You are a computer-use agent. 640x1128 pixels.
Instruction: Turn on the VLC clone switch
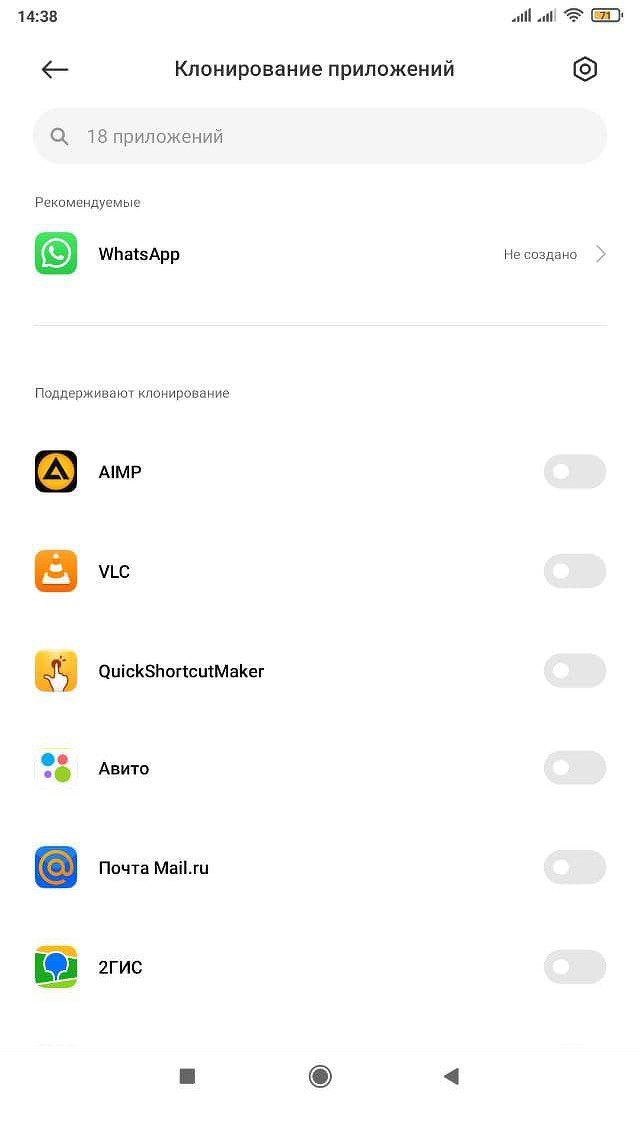click(574, 571)
